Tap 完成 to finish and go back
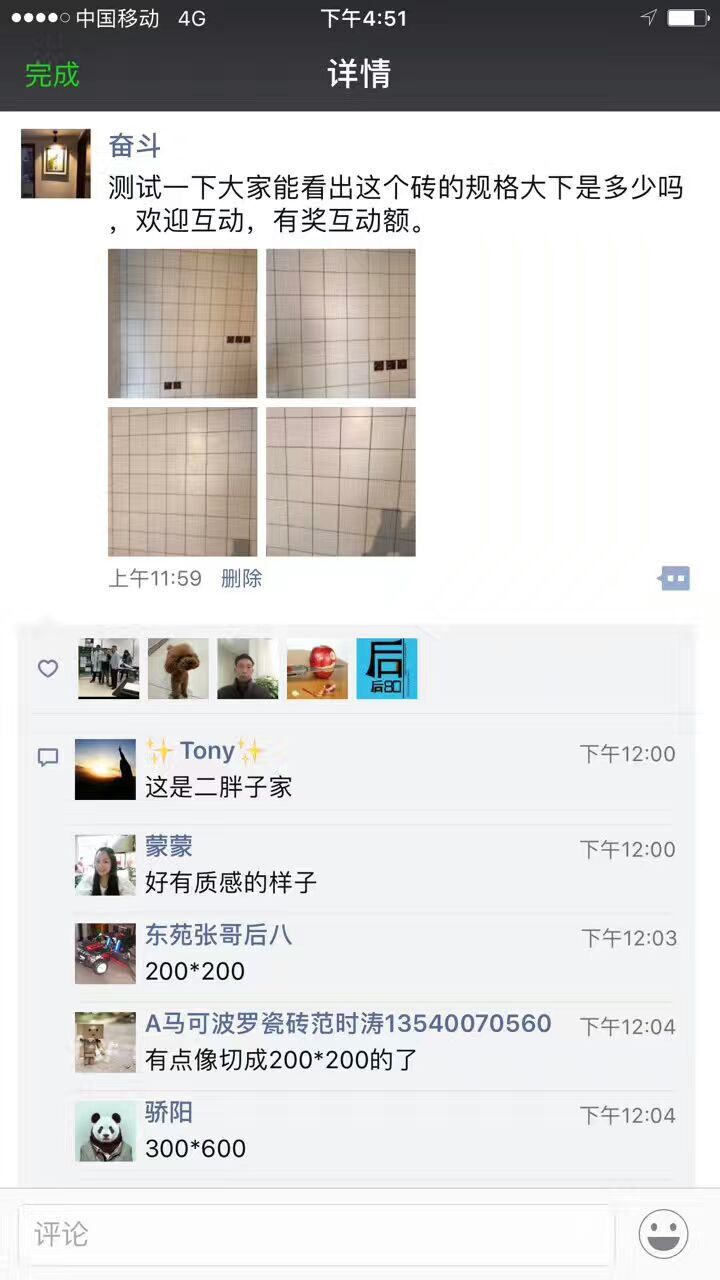 [x=52, y=74]
